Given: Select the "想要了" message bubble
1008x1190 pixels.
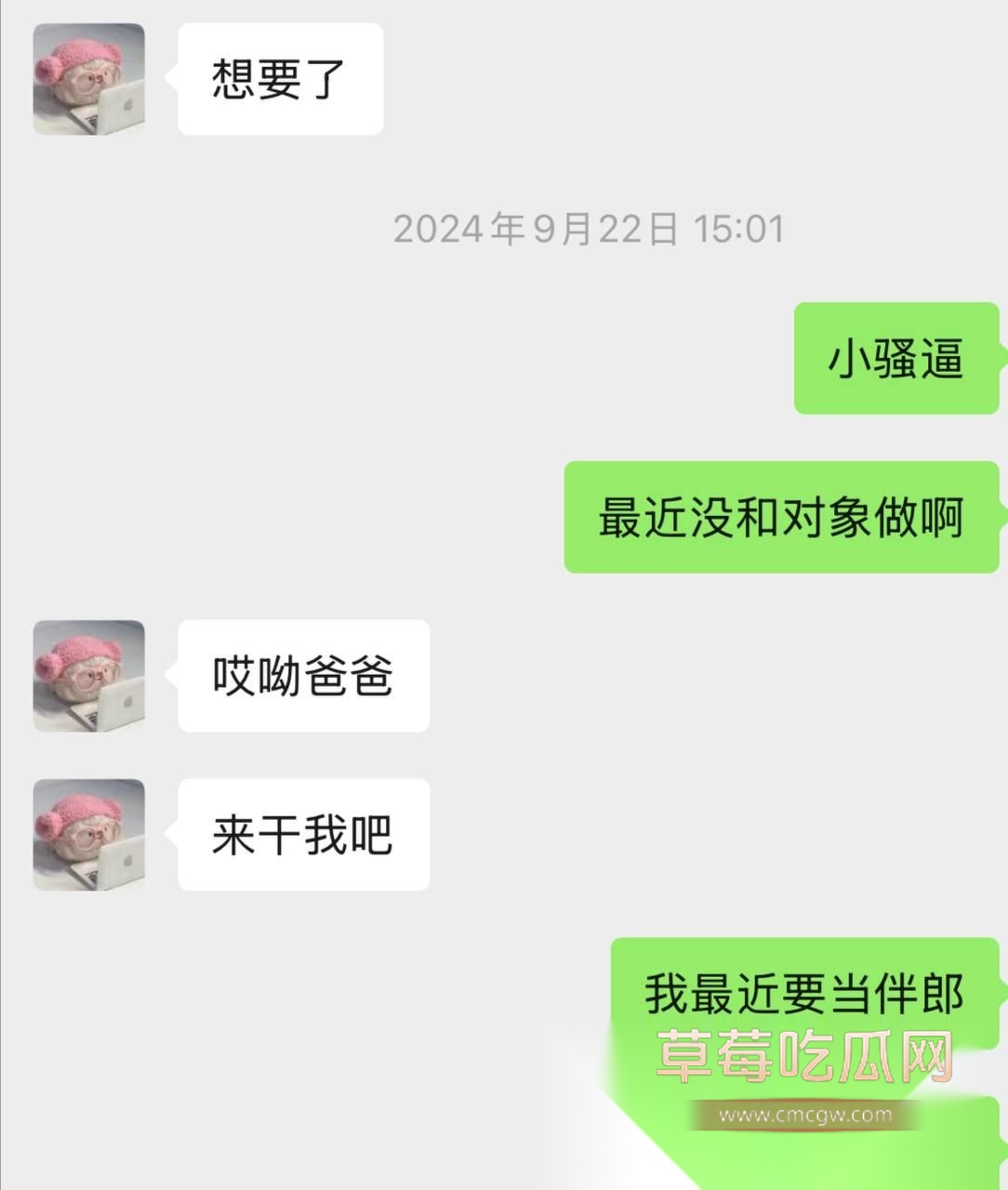Looking at the screenshot, I should (x=279, y=79).
